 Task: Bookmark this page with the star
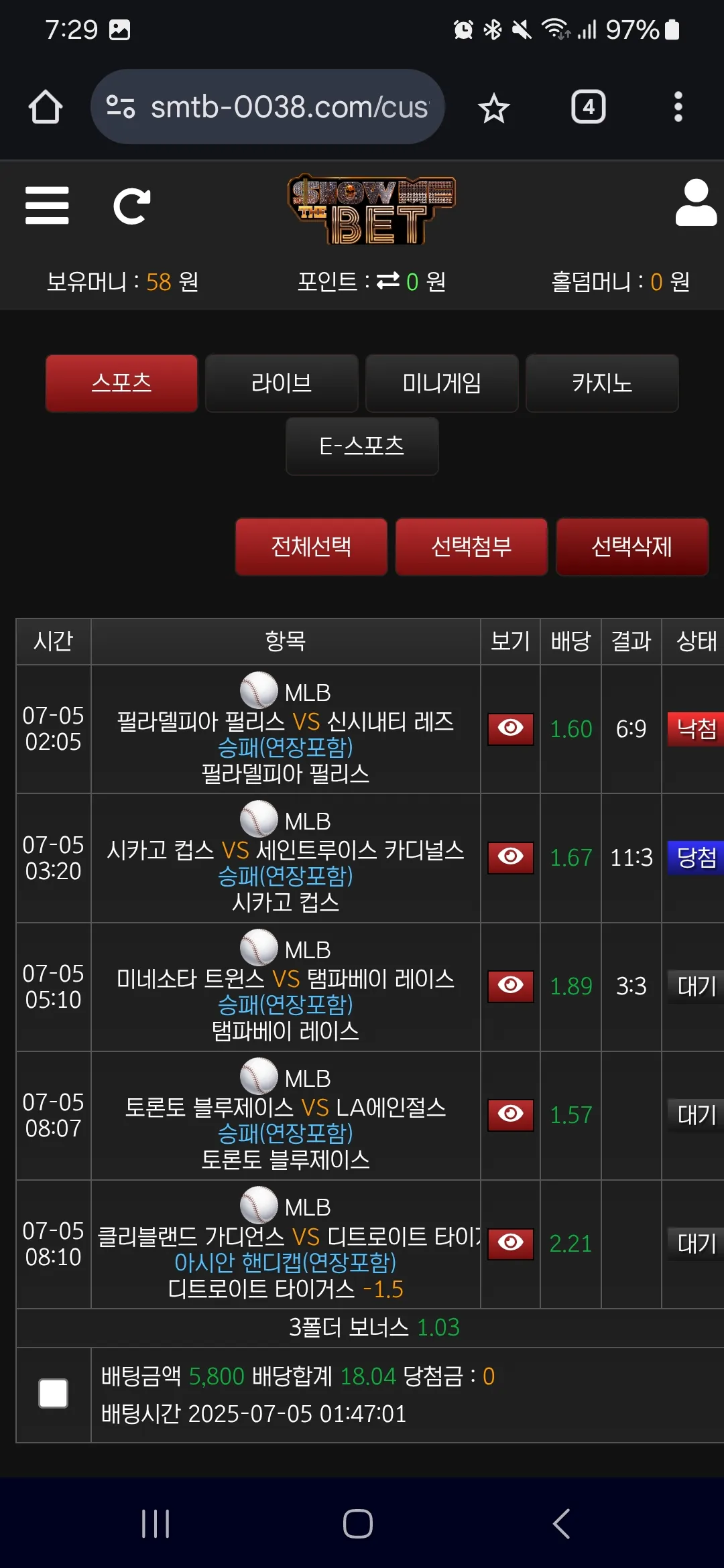[x=494, y=108]
